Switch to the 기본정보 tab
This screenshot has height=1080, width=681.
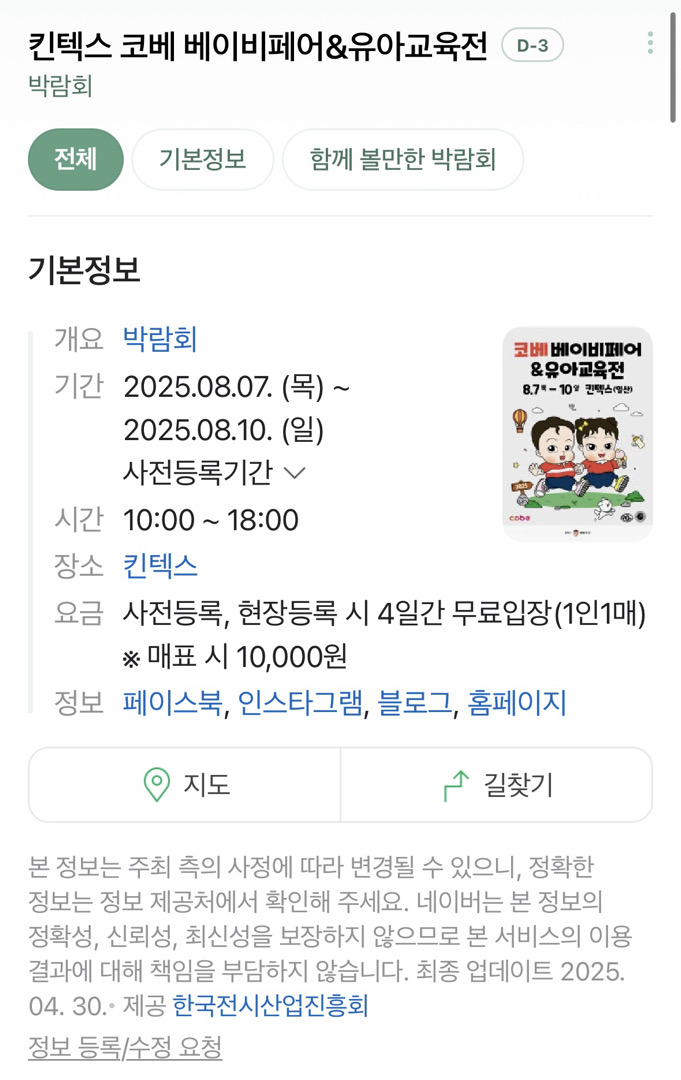pos(202,159)
